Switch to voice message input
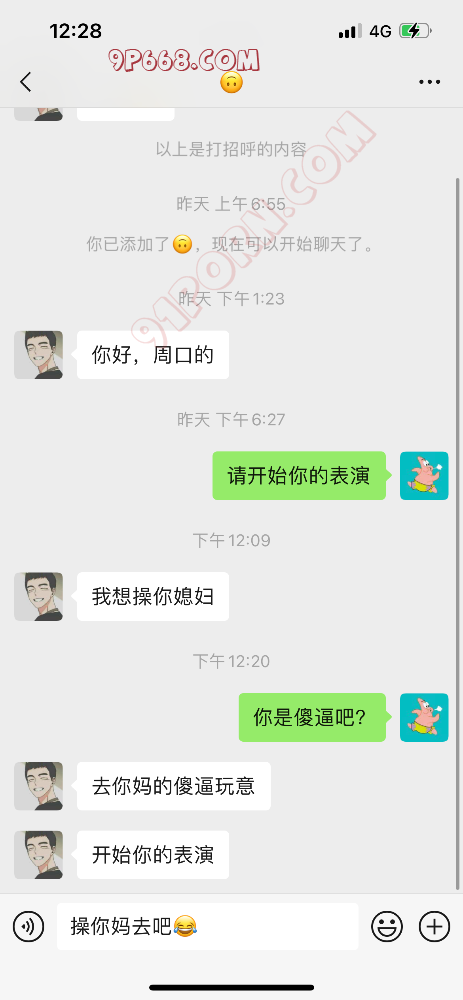This screenshot has height=1000, width=463. (x=29, y=926)
